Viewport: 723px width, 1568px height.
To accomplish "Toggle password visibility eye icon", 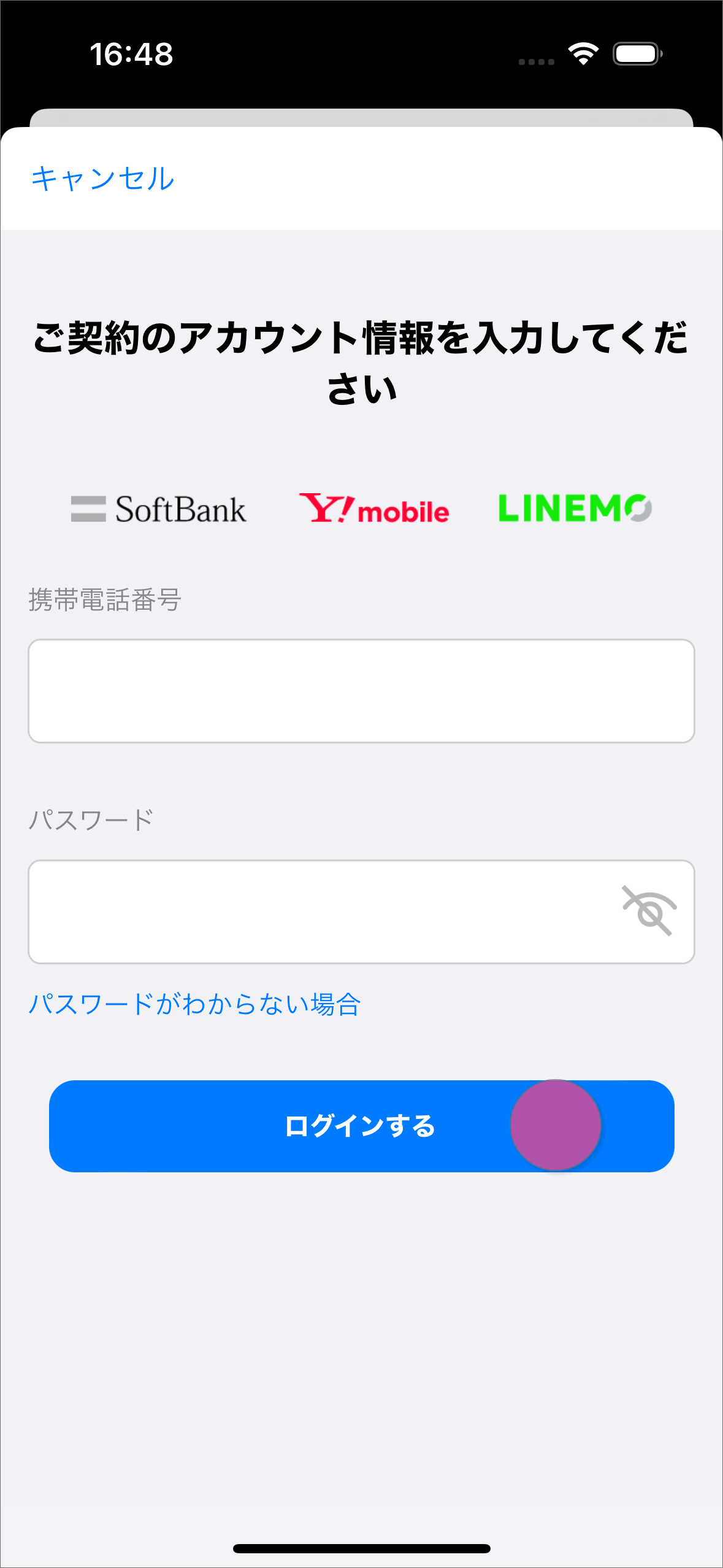I will click(x=649, y=911).
